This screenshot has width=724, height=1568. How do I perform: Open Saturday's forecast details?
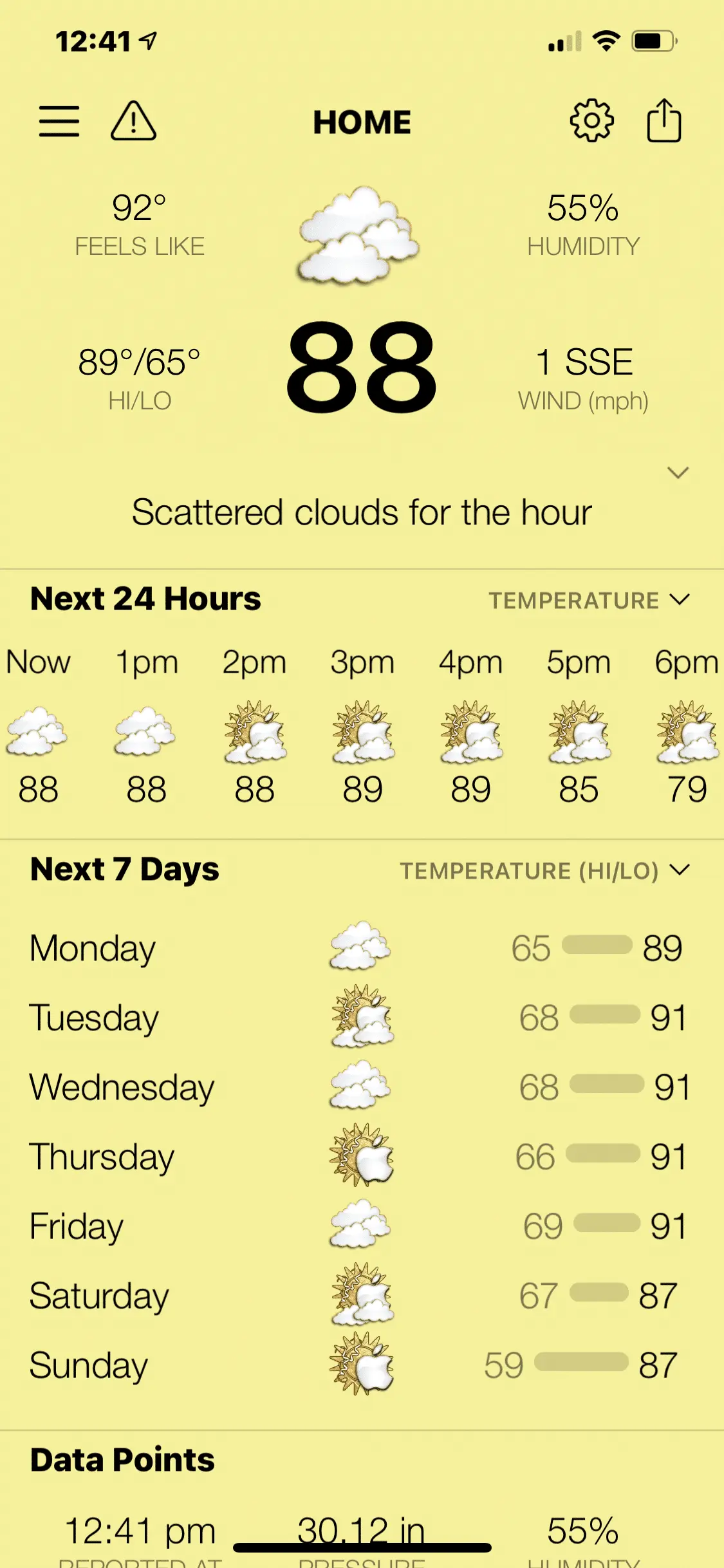click(360, 1296)
